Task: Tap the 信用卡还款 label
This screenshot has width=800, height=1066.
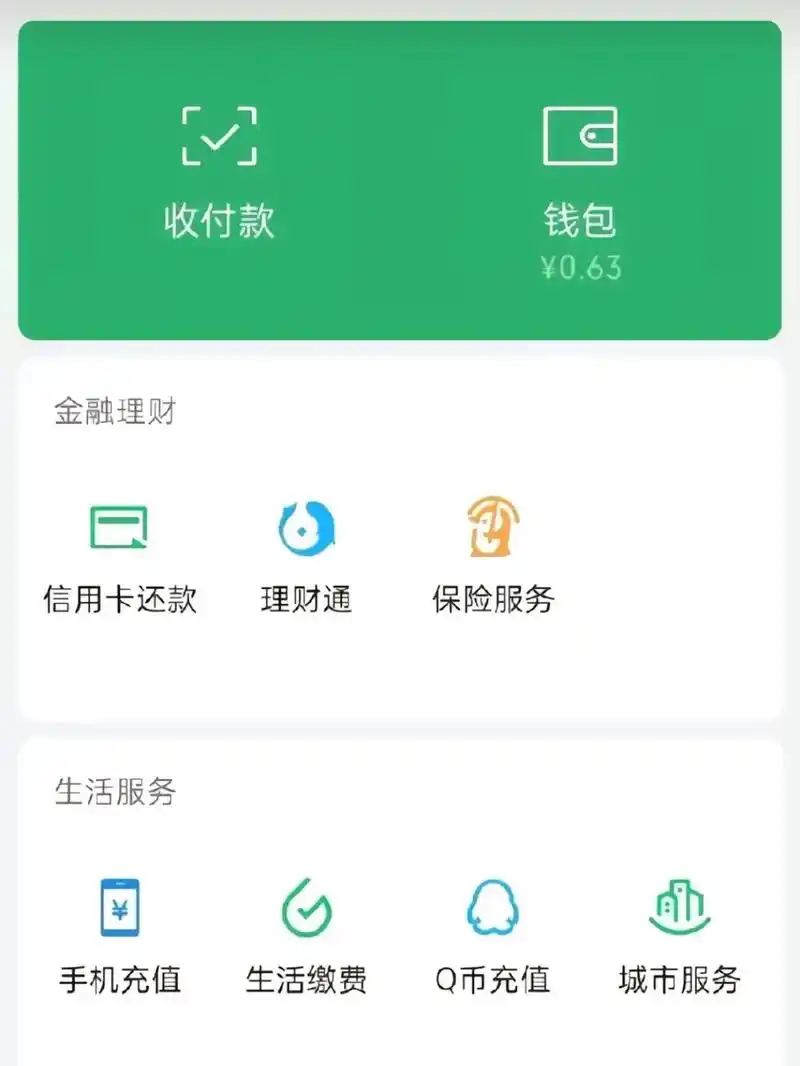Action: 121,597
